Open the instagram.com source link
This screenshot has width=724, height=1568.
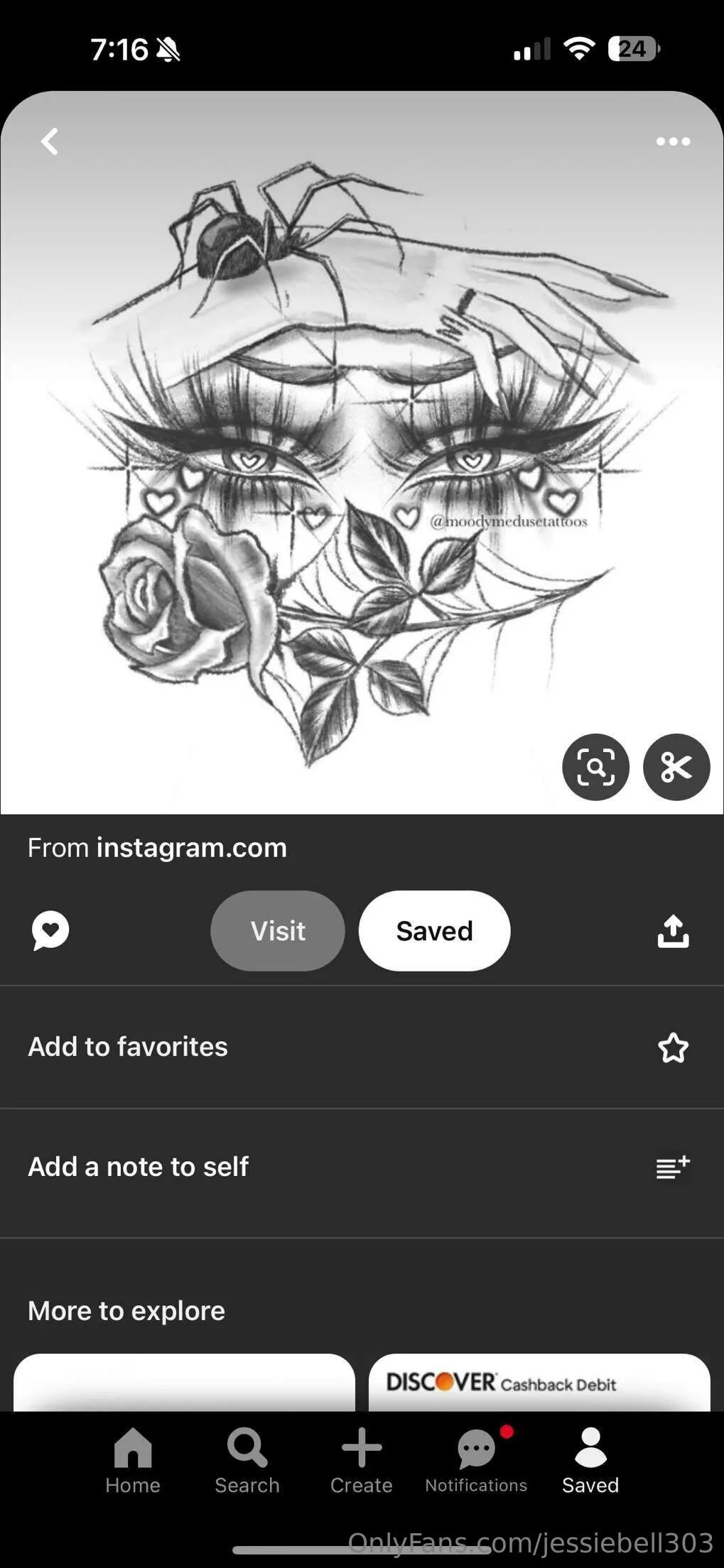[192, 848]
